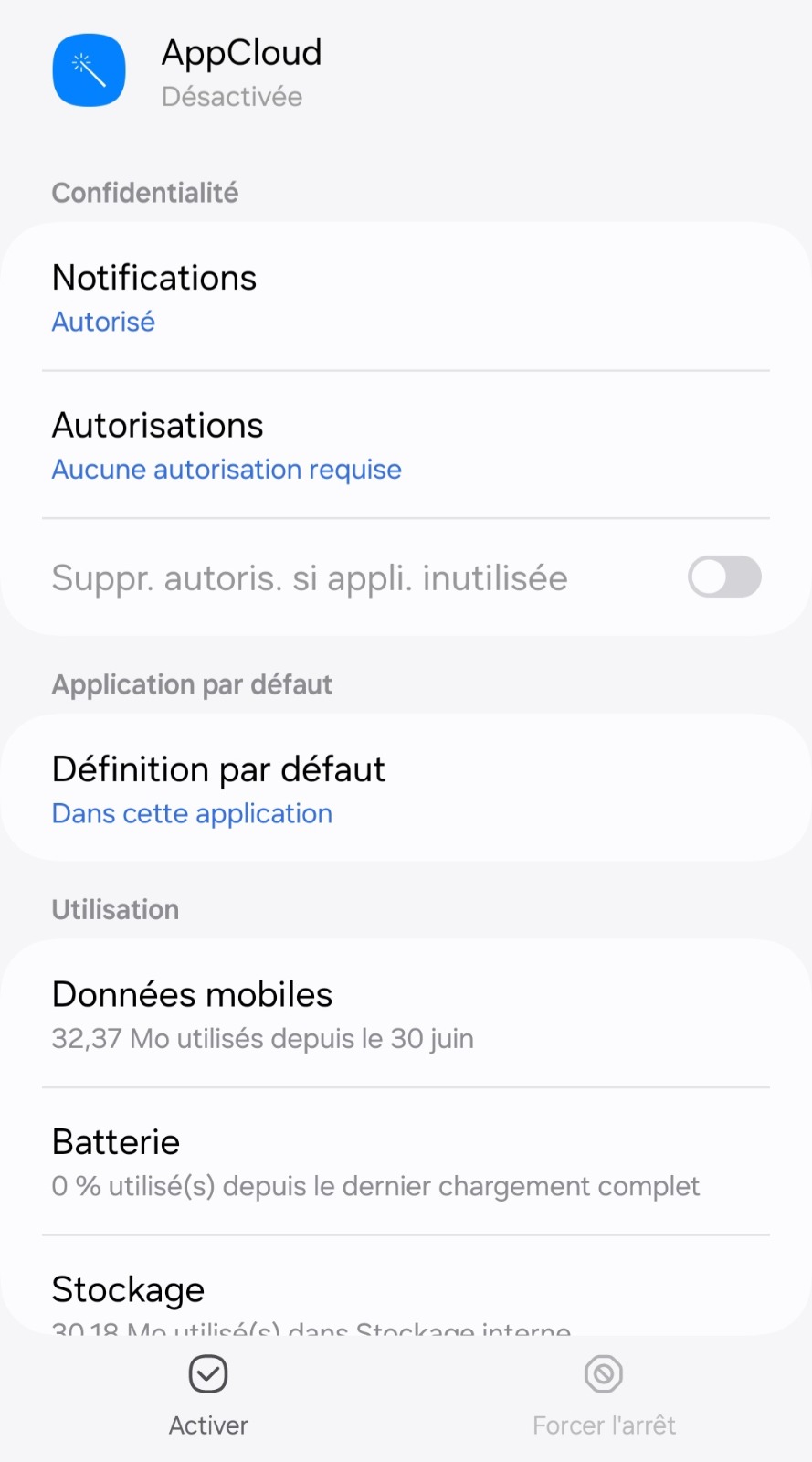Tap the Utilisation section header

(x=115, y=909)
